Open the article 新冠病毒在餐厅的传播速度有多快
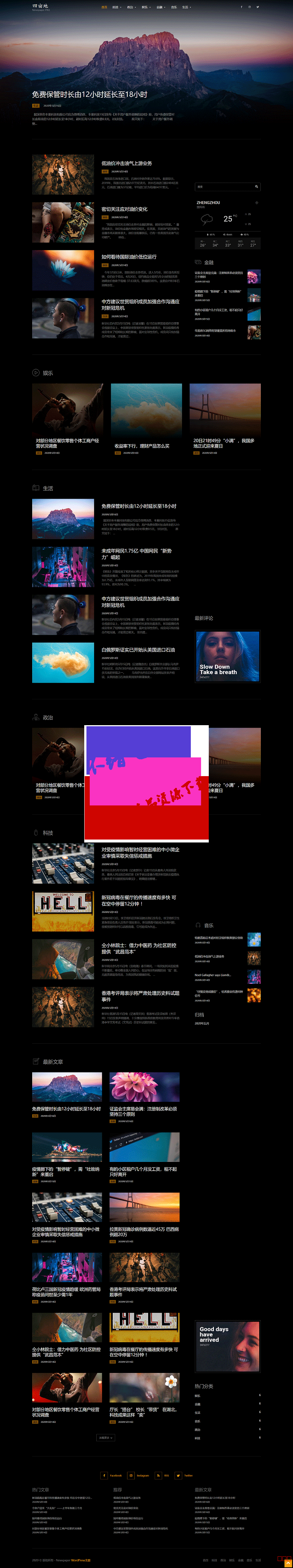The height and width of the screenshot is (1568, 293). pos(138,900)
